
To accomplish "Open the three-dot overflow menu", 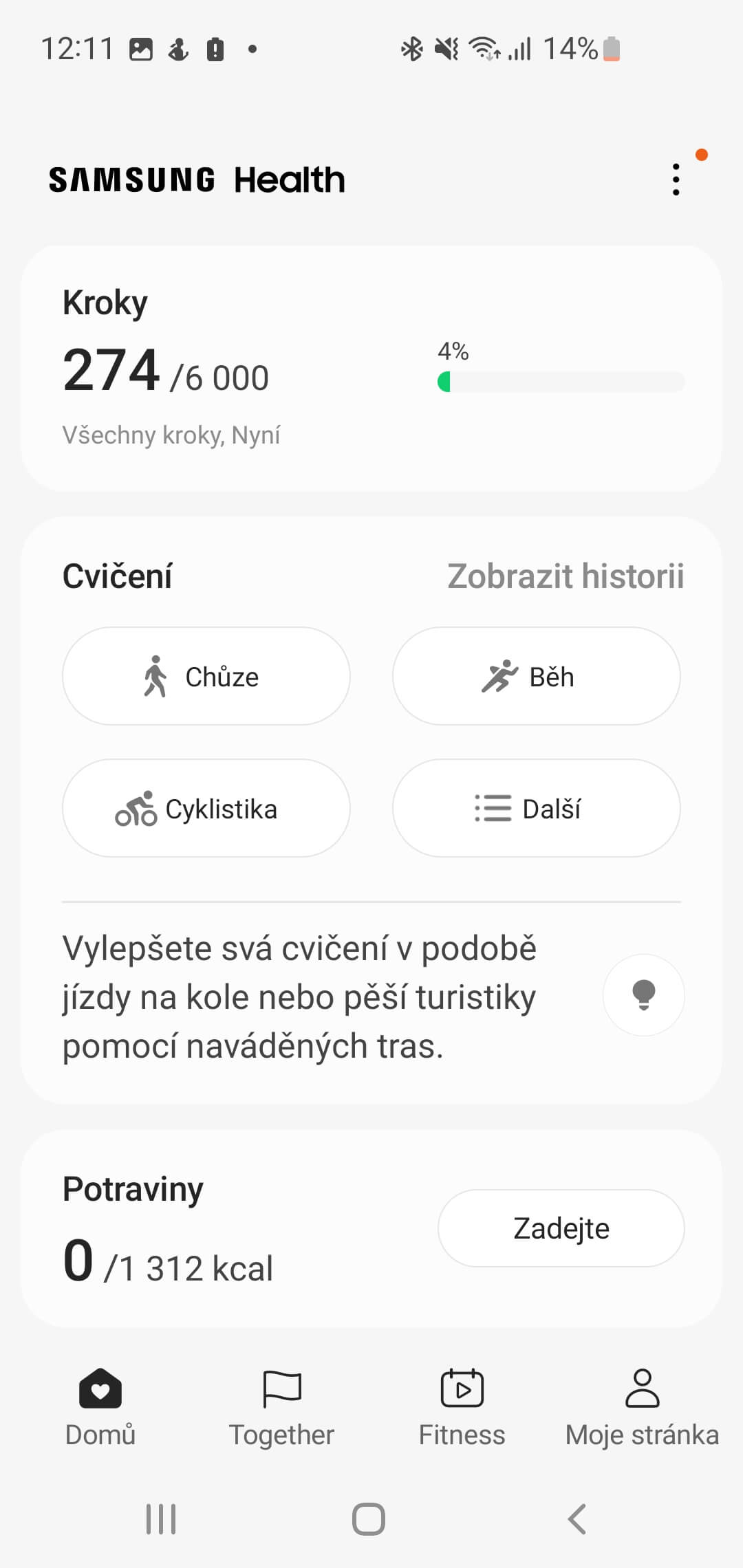I will coord(676,179).
